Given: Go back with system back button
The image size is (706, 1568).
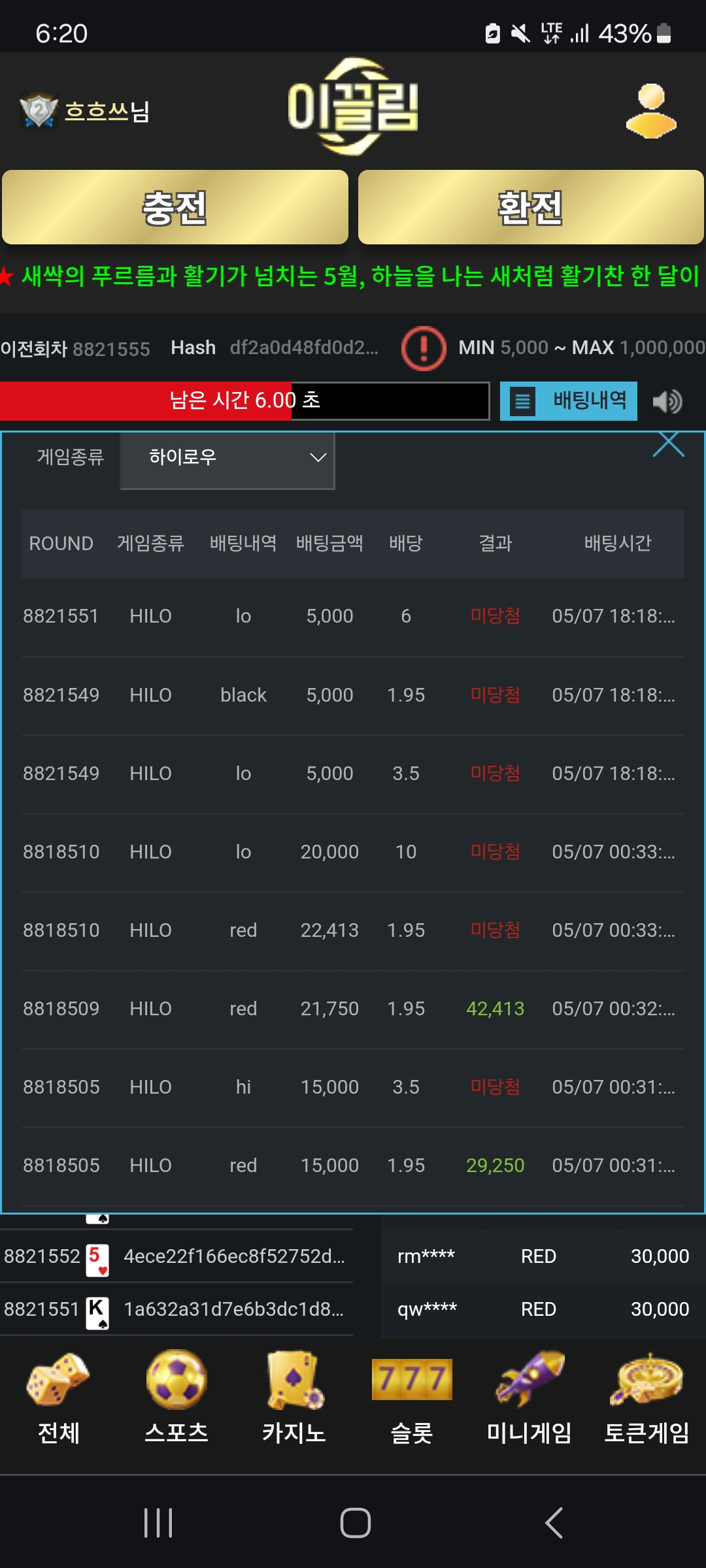Looking at the screenshot, I should 554,1523.
